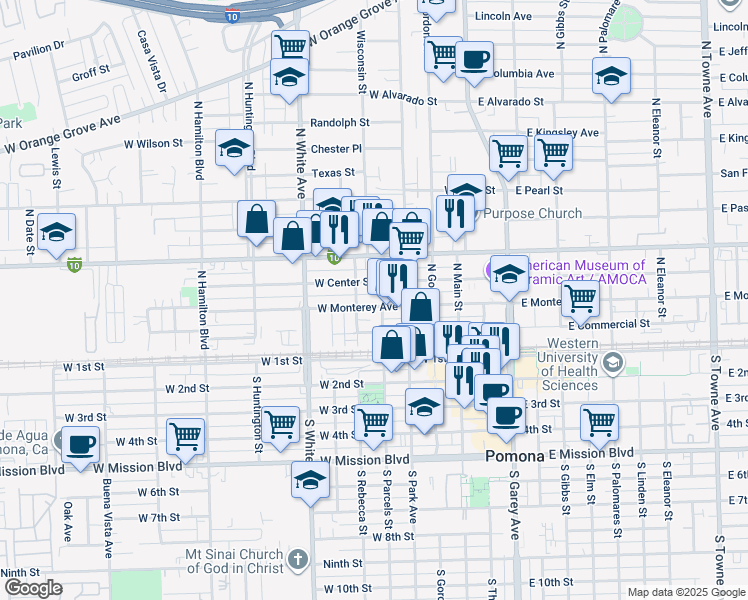Open the coffee cup marker beside Columbia Ave

click(x=474, y=58)
